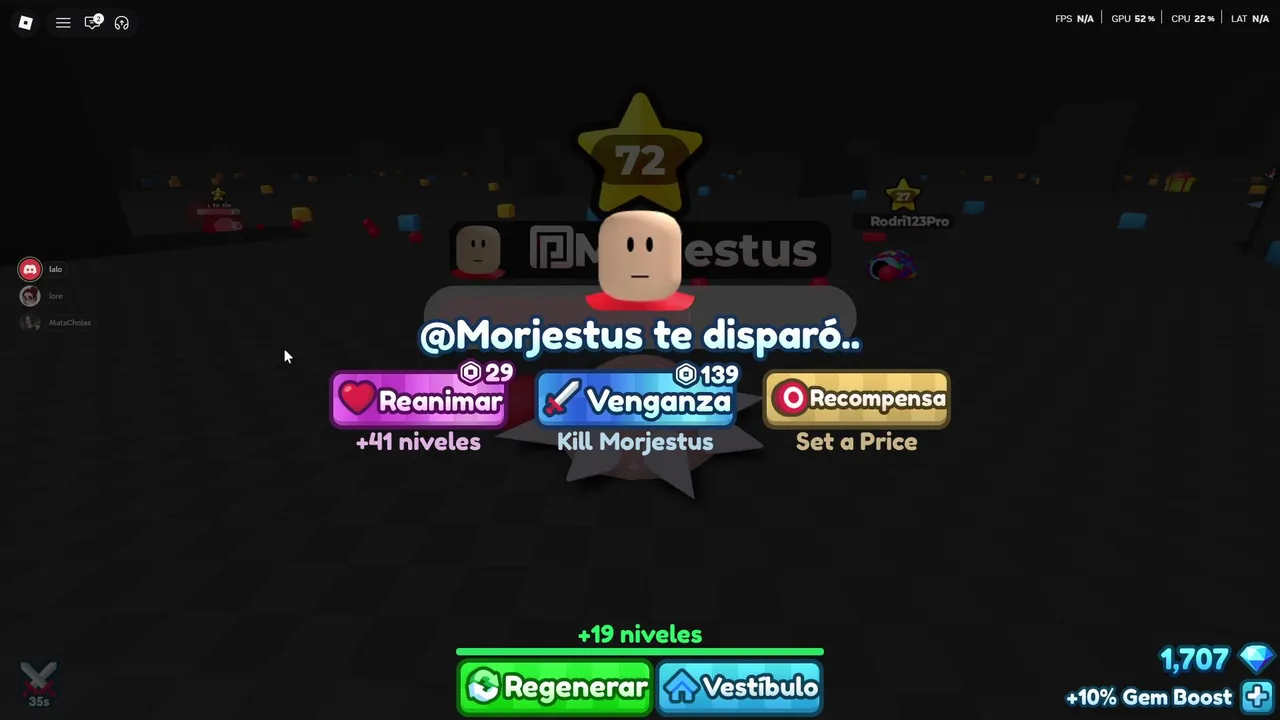Open the chat bubble icon

[x=93, y=22]
